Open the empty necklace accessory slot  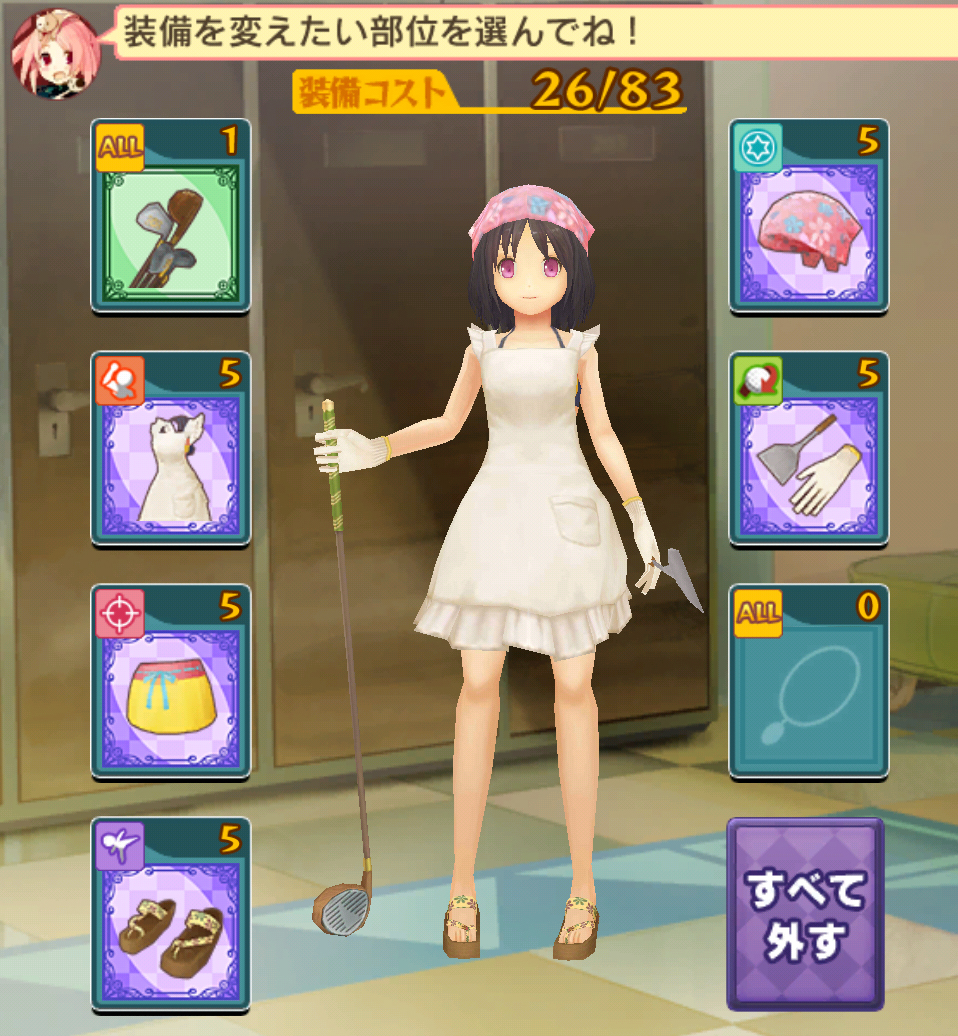[809, 681]
